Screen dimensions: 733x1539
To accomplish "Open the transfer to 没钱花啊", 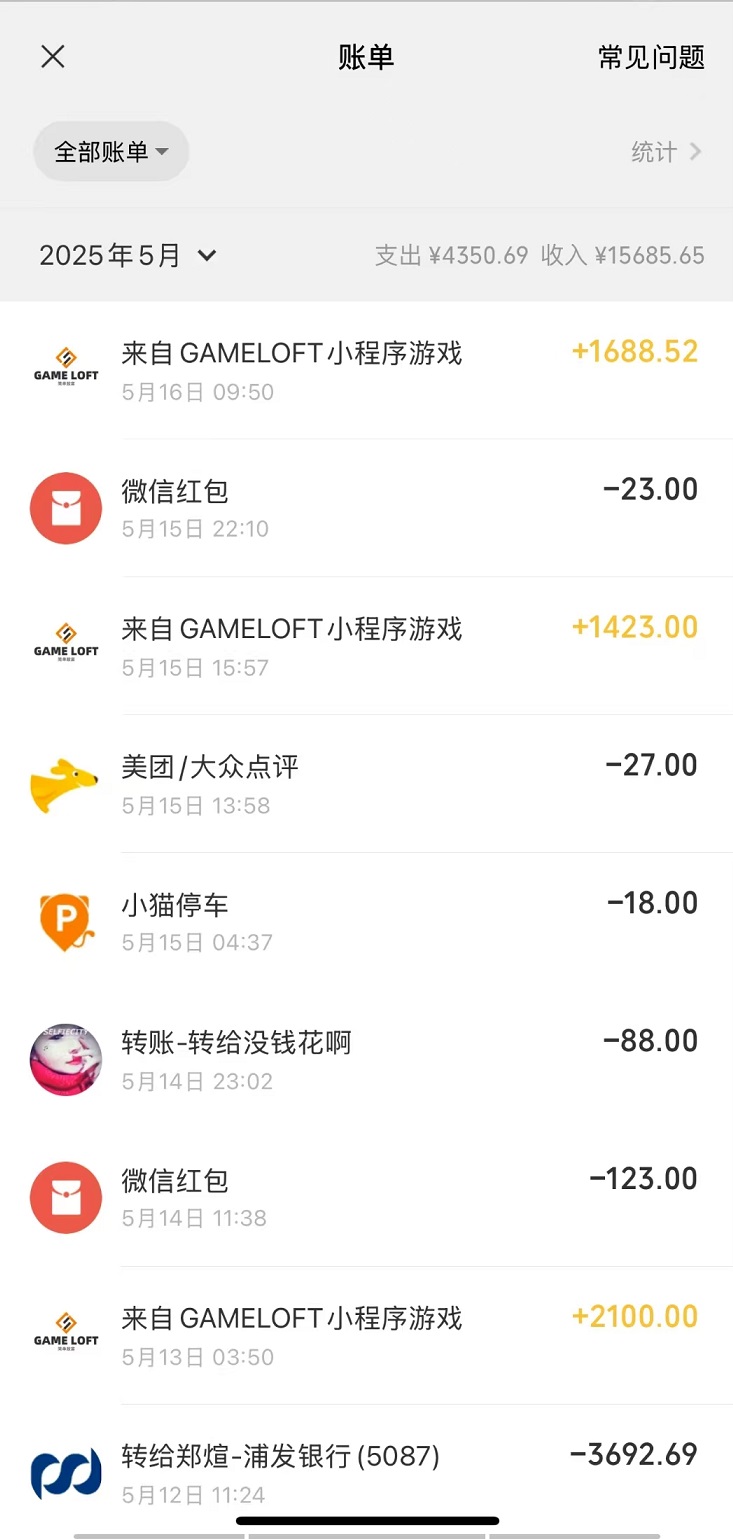I will 366,1060.
